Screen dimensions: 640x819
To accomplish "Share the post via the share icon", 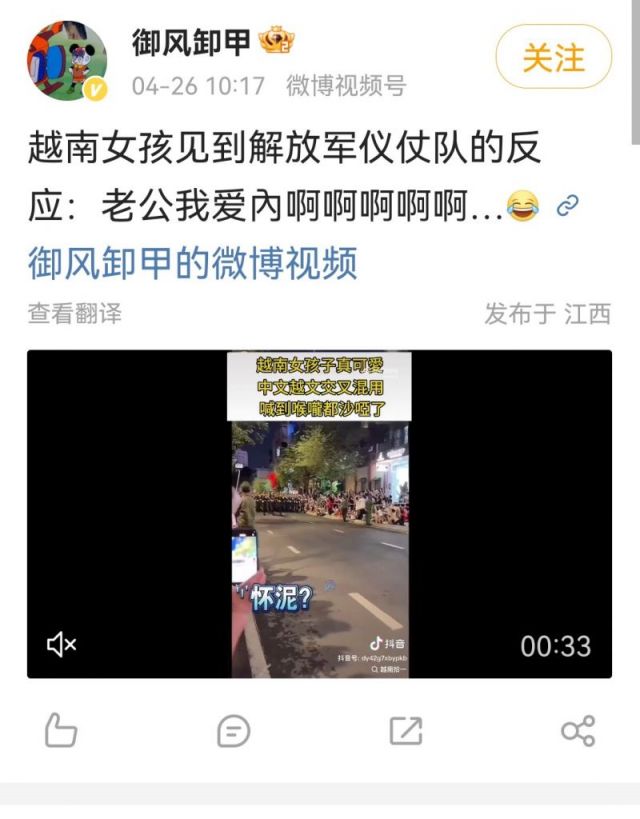I will [x=578, y=731].
